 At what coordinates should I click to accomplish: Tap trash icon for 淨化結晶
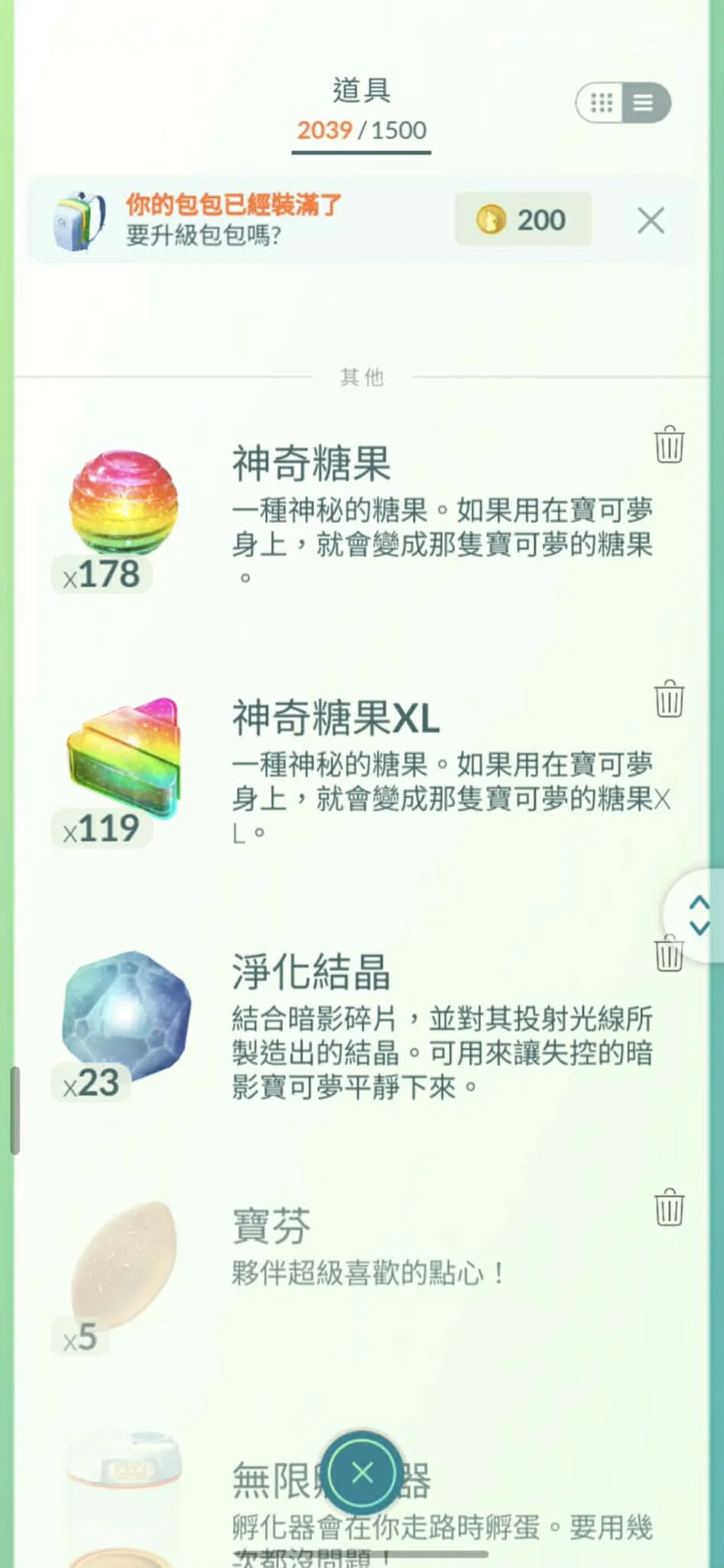(x=668, y=954)
